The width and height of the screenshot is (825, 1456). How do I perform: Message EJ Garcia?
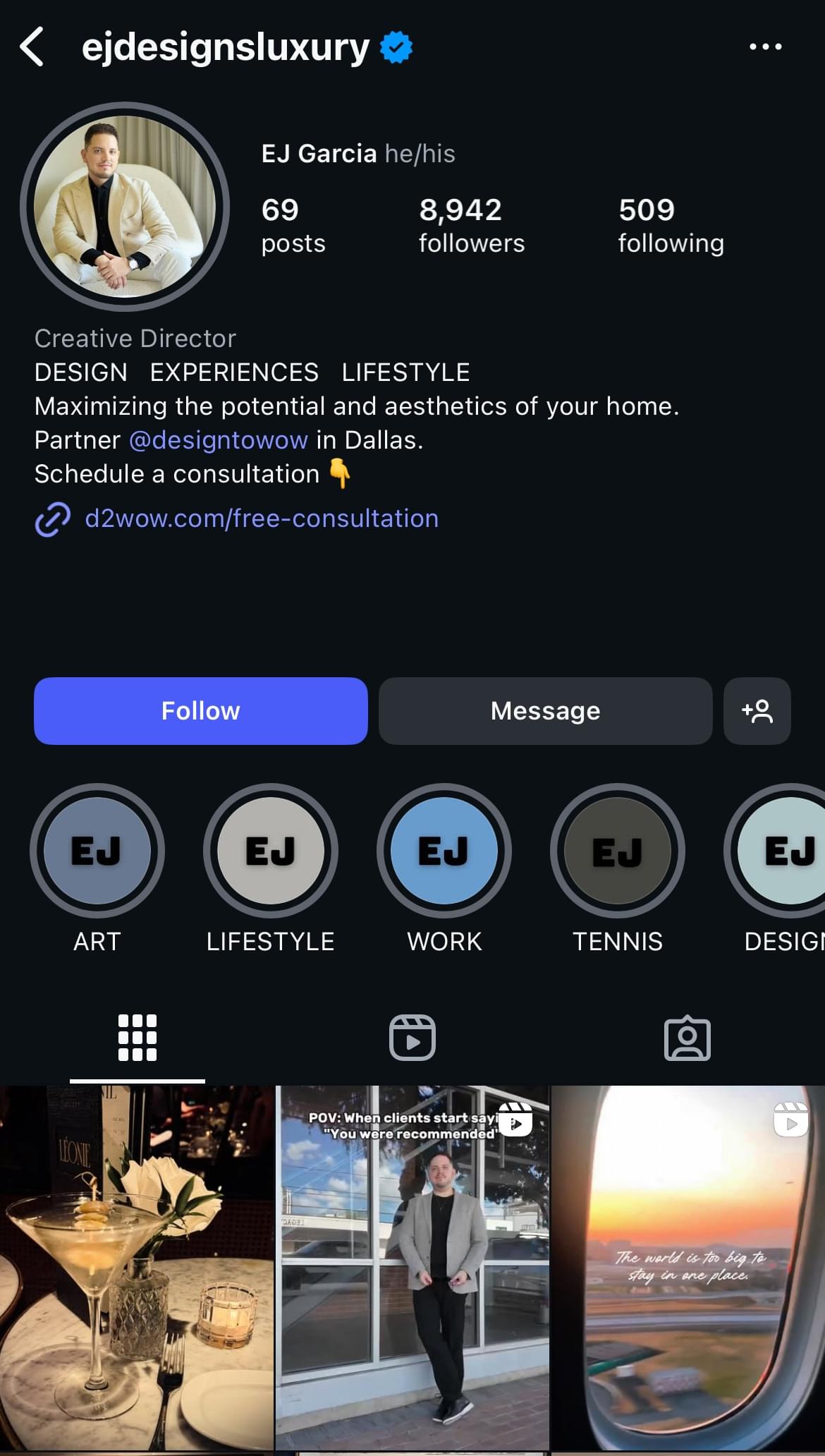pos(545,711)
